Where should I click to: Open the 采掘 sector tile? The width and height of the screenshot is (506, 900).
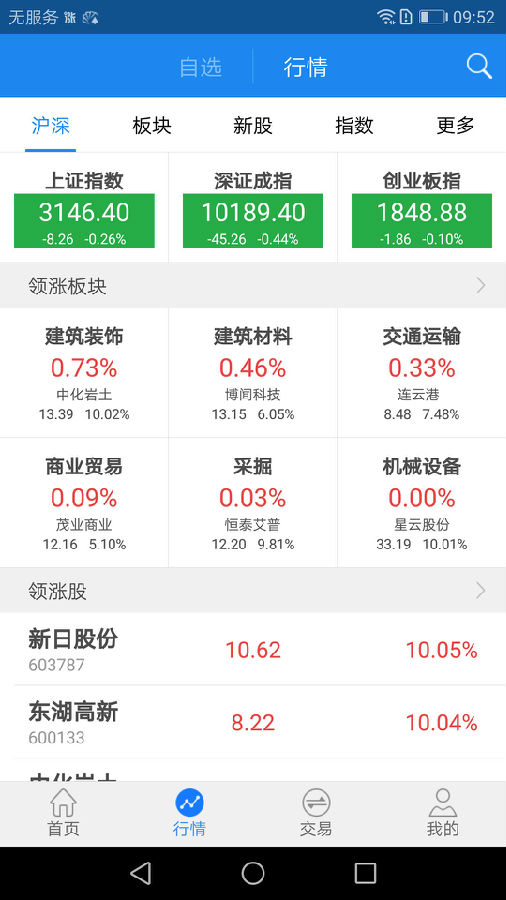pyautogui.click(x=253, y=503)
